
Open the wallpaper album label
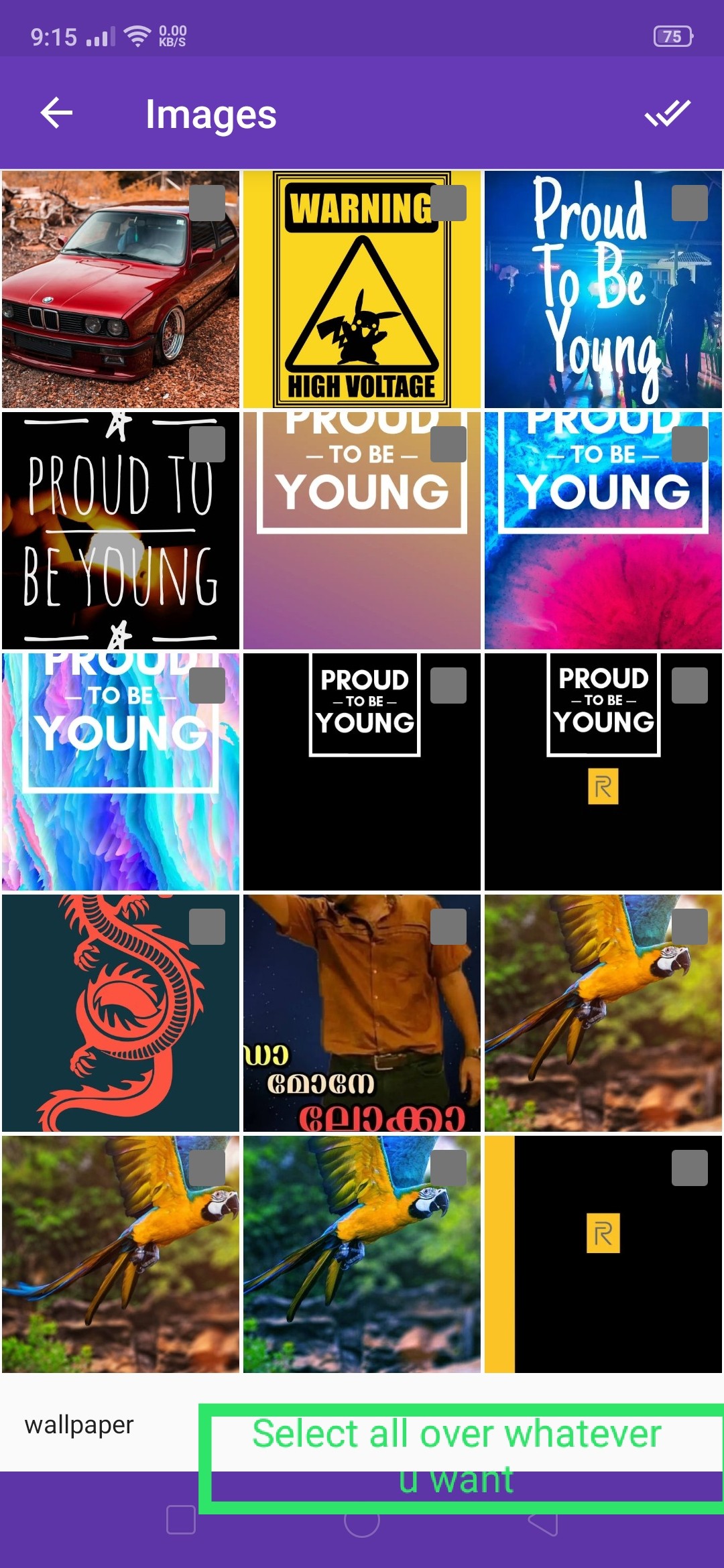(x=78, y=1425)
